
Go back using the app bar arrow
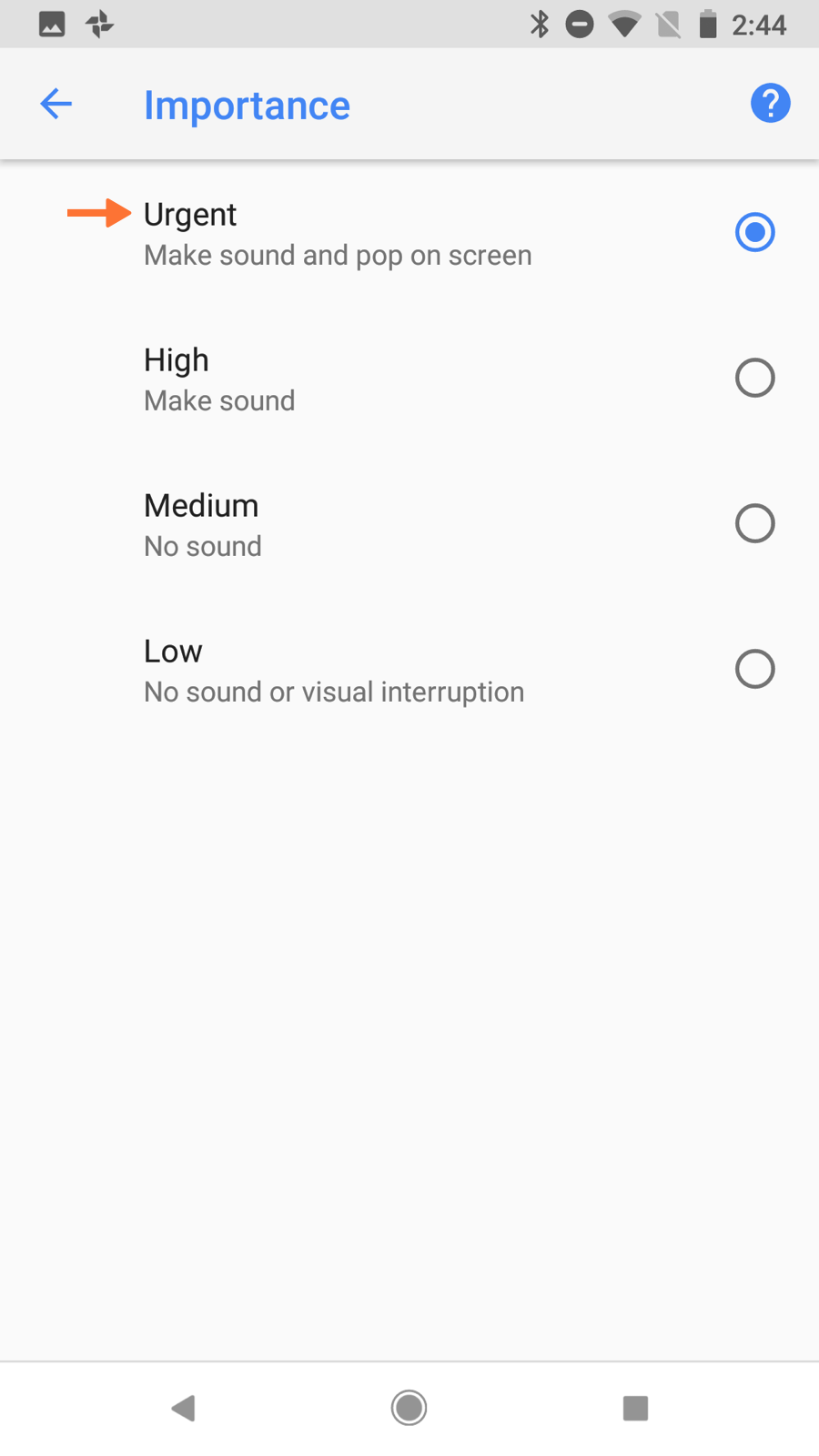click(56, 104)
